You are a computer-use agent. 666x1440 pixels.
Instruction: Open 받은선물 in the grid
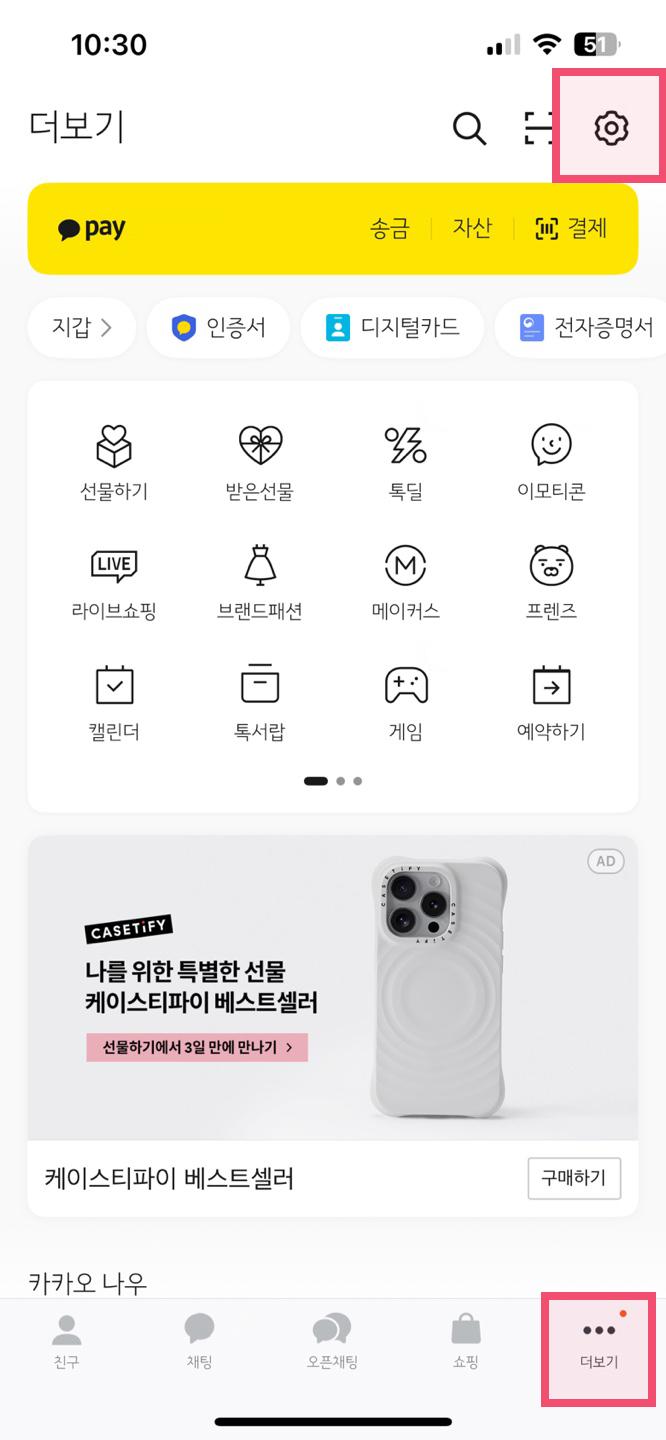tap(260, 461)
